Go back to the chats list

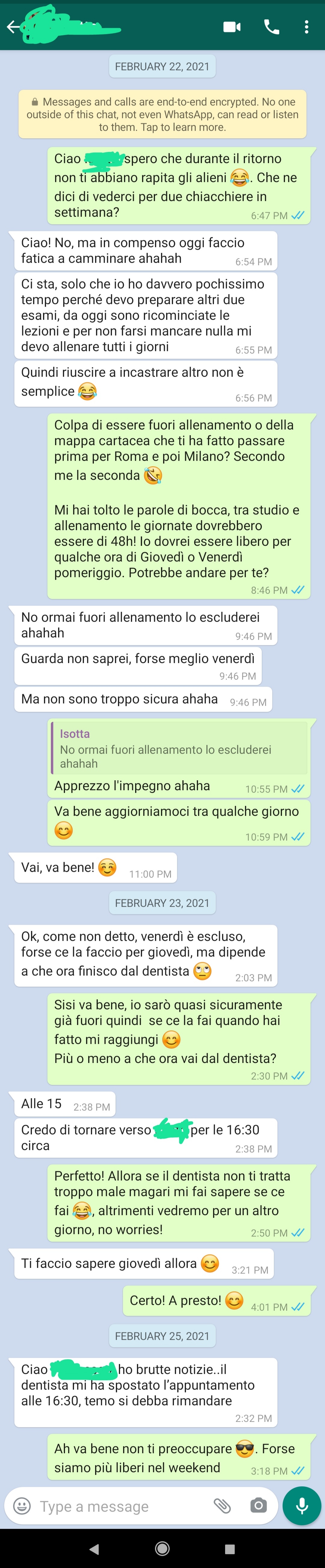[12, 27]
